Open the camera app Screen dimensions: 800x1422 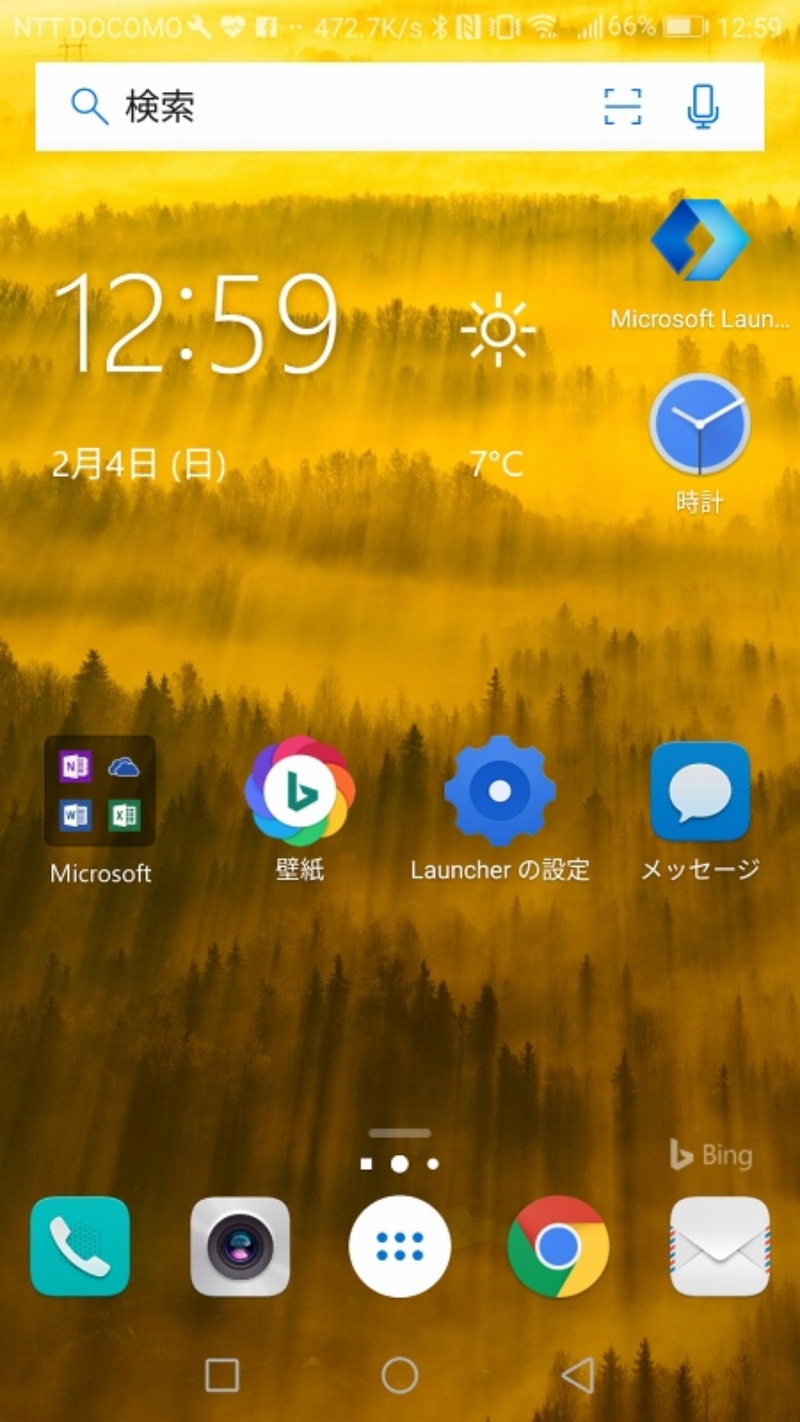240,1246
